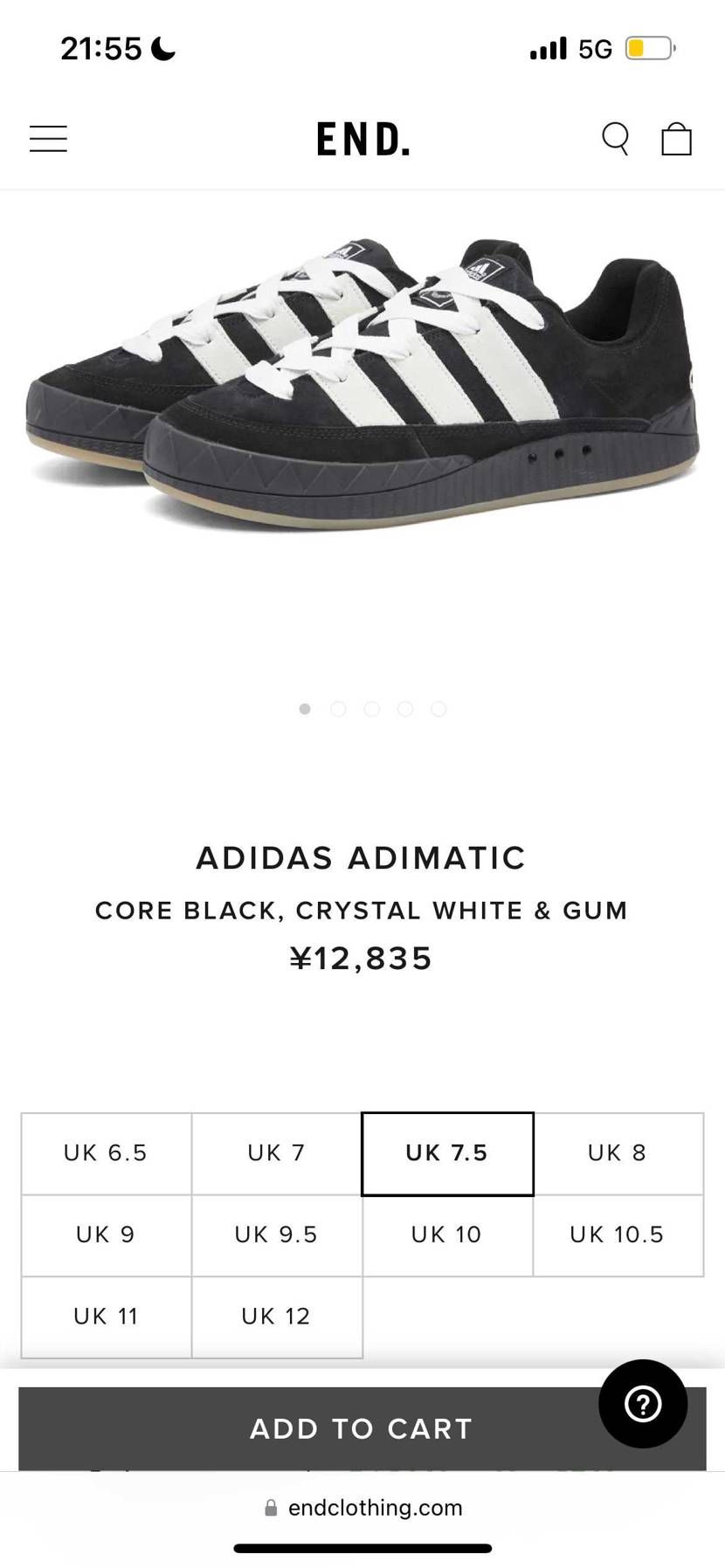This screenshot has width=725, height=1568.
Task: Select size UK 10
Action: (447, 1234)
